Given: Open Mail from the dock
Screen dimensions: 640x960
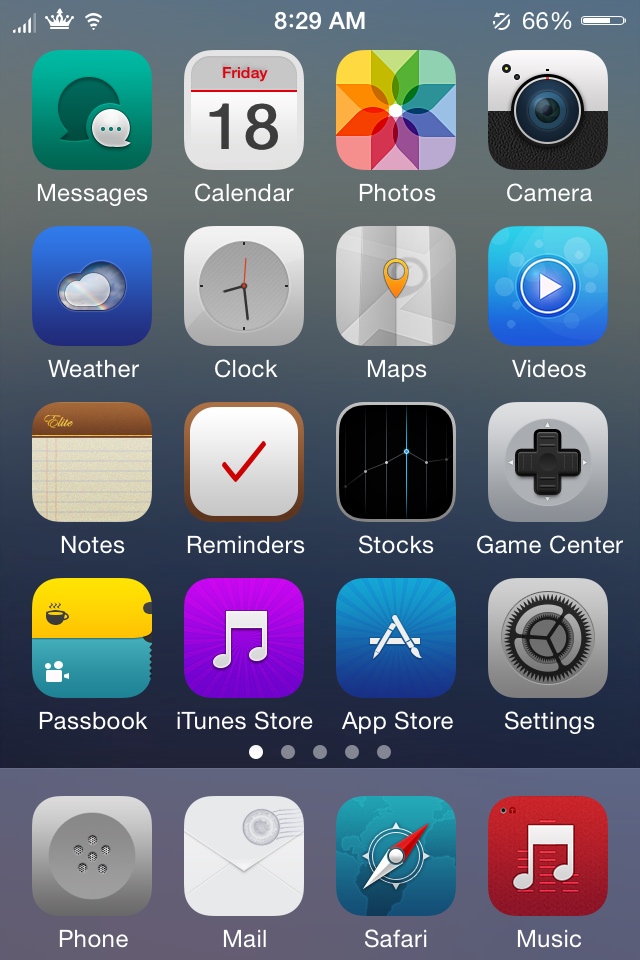Looking at the screenshot, I should point(244,856).
